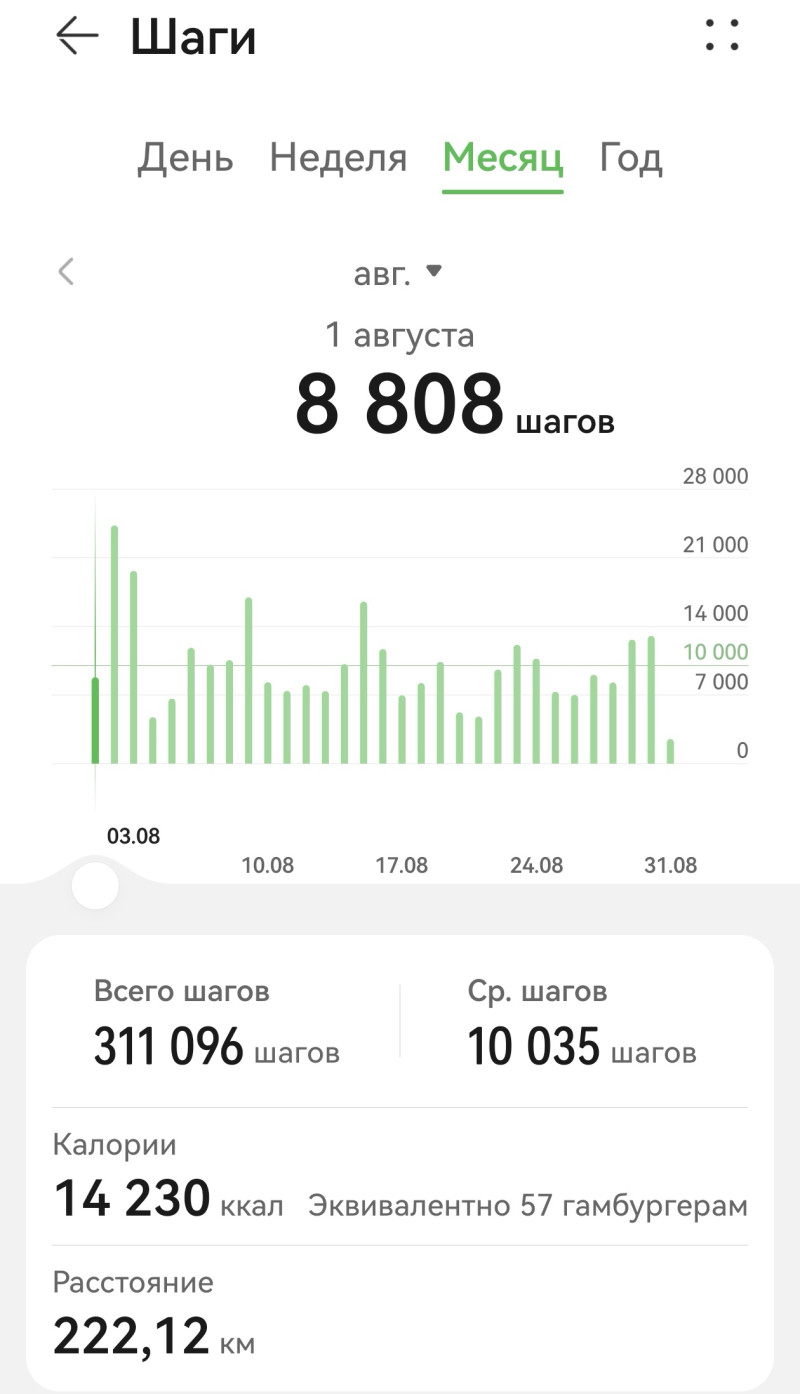Switch to the Год tab
The height and width of the screenshot is (1394, 800).
(x=631, y=158)
